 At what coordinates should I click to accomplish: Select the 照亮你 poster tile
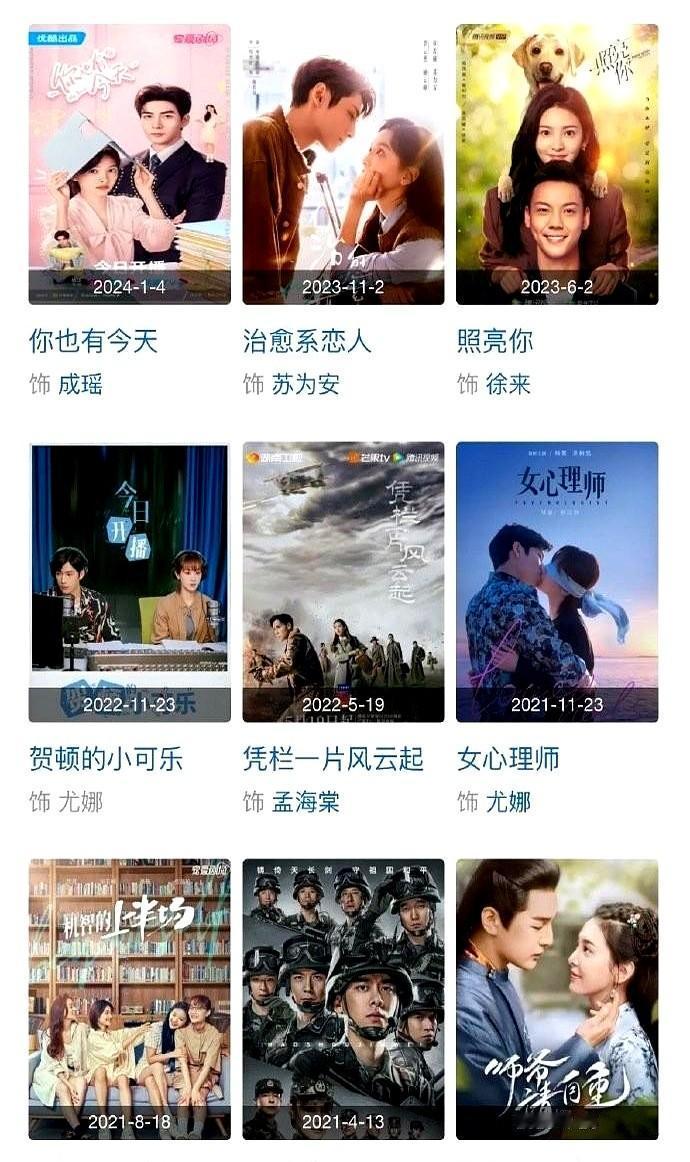[557, 164]
